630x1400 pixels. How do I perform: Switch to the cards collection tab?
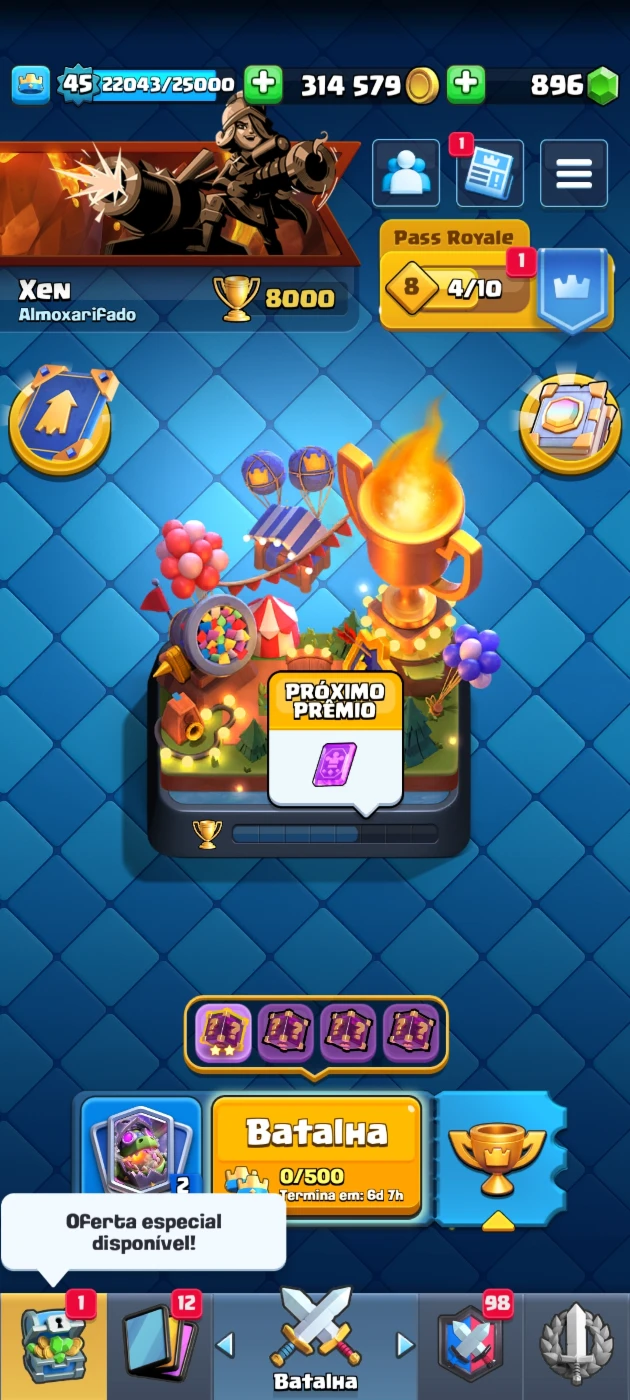click(160, 1347)
